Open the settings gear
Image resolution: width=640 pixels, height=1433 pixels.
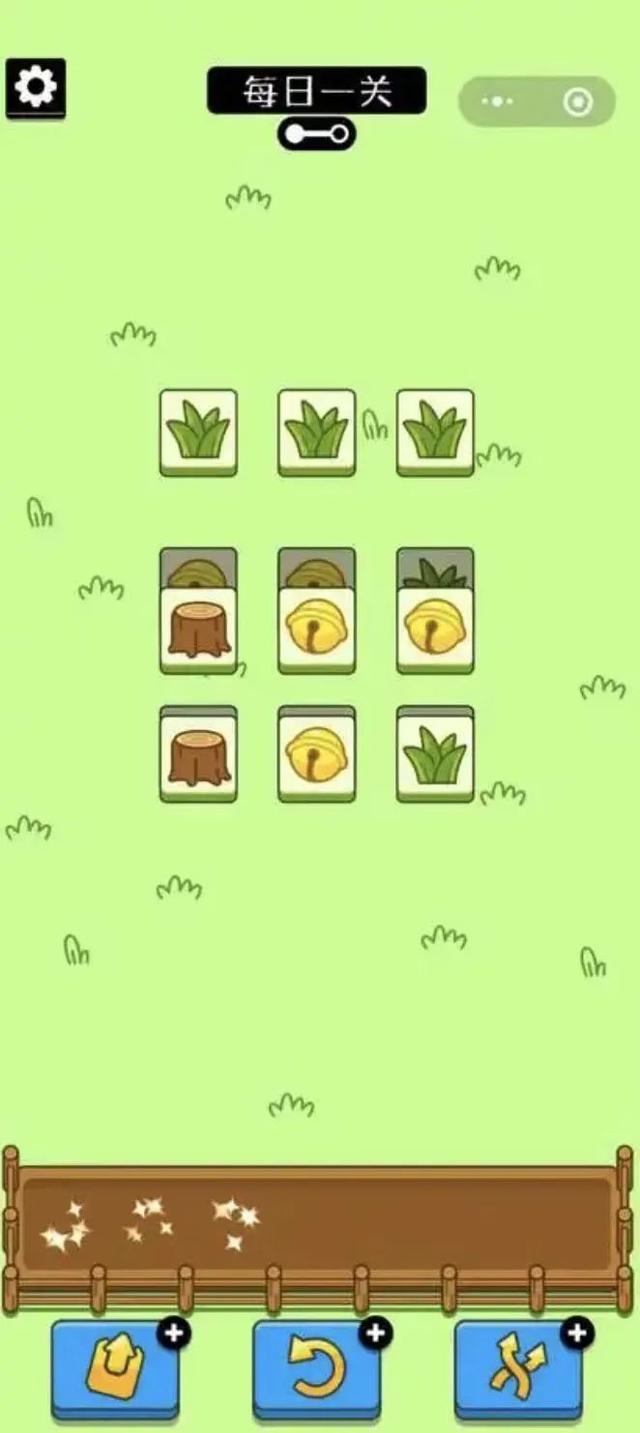coord(36,89)
